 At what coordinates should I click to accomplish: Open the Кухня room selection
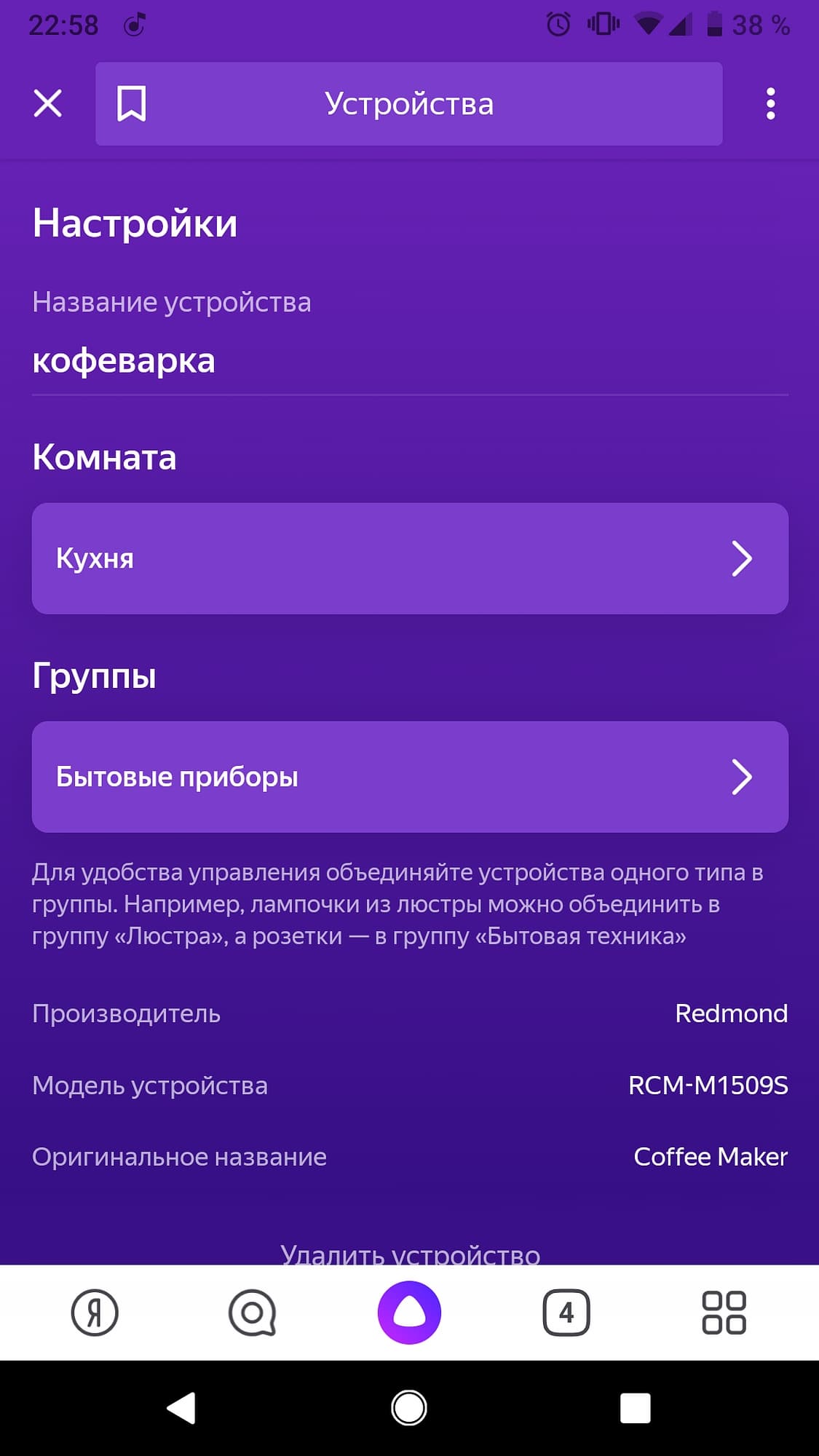409,558
